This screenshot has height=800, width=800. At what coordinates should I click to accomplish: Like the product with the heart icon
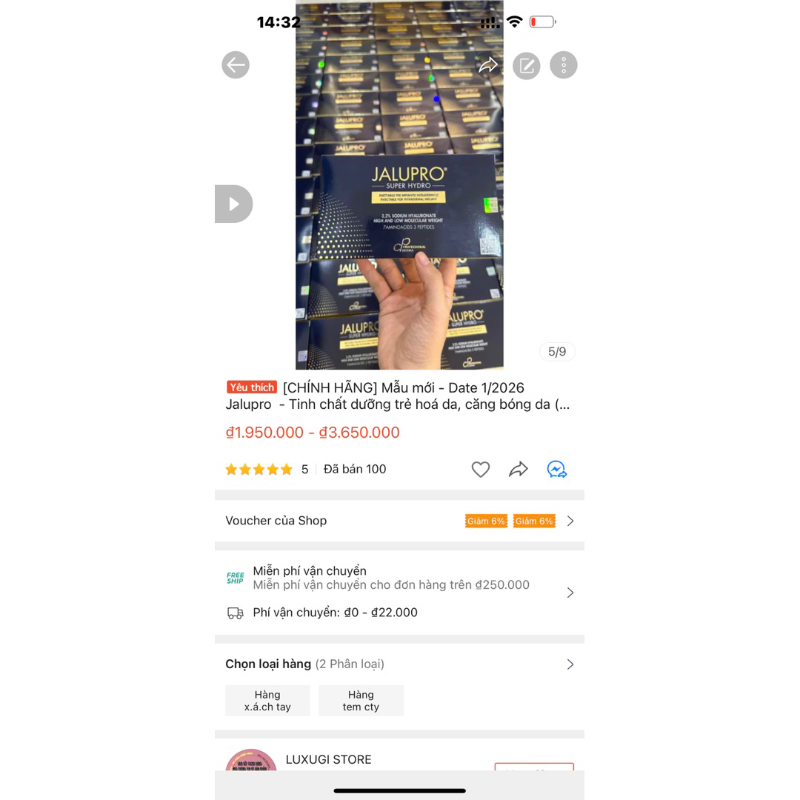coord(481,469)
